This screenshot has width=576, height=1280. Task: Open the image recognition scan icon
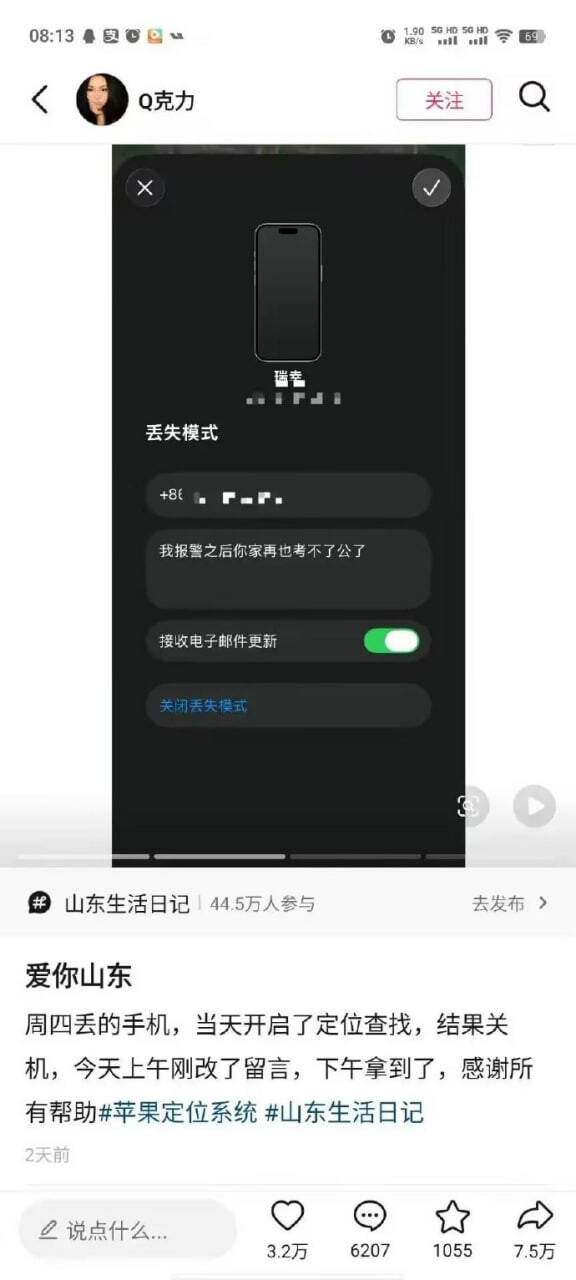click(470, 806)
